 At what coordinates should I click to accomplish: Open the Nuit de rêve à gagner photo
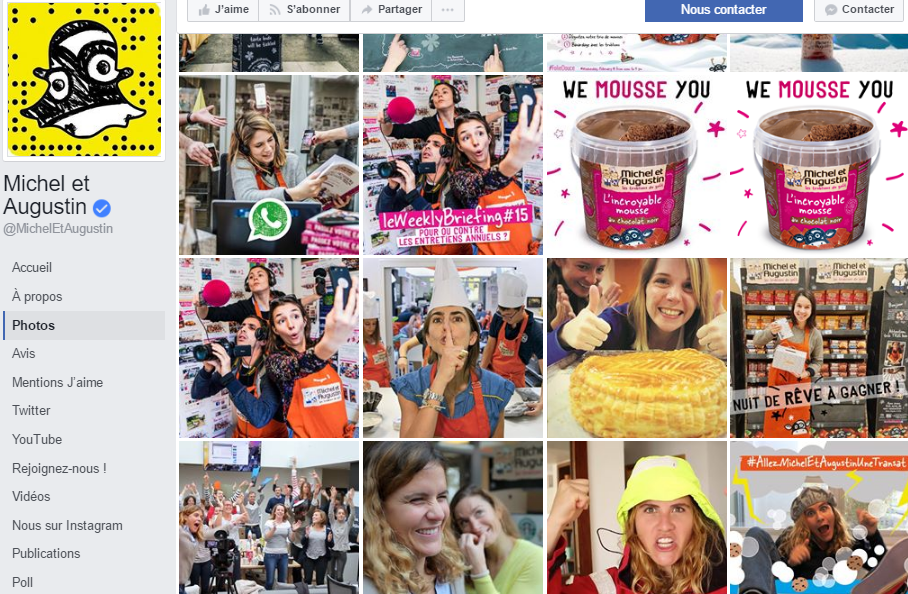[818, 348]
